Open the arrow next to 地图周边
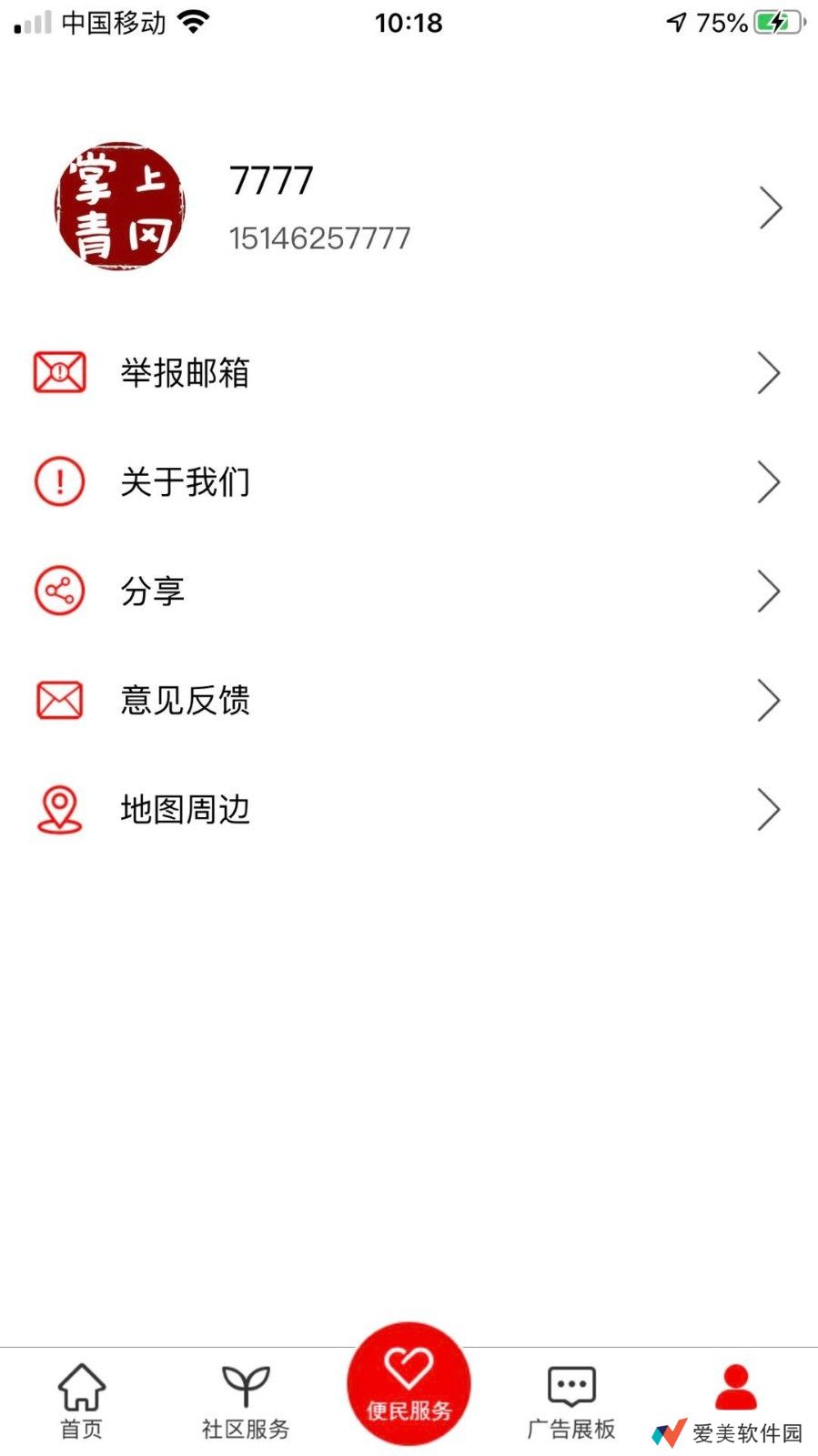This screenshot has height=1456, width=818. click(x=769, y=809)
